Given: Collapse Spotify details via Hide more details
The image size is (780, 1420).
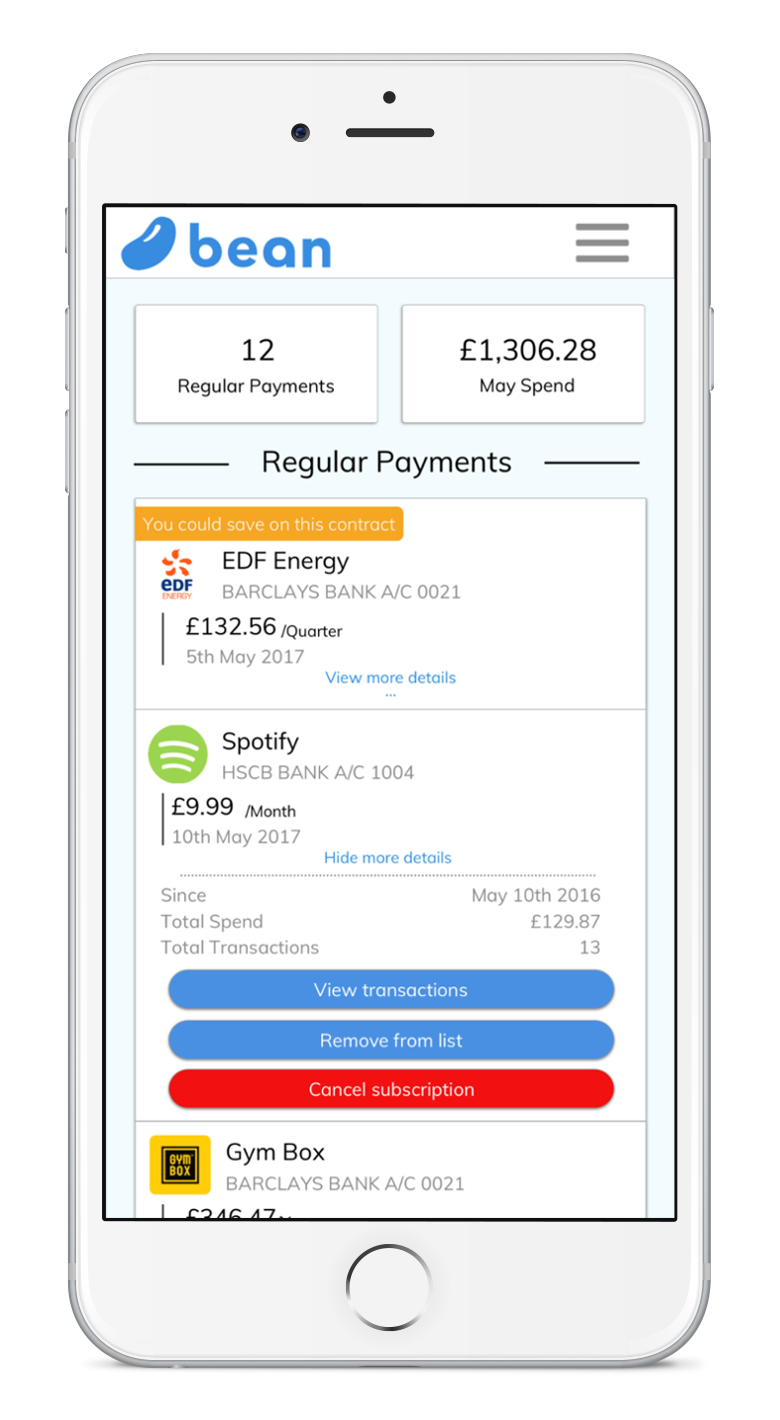Looking at the screenshot, I should point(388,857).
